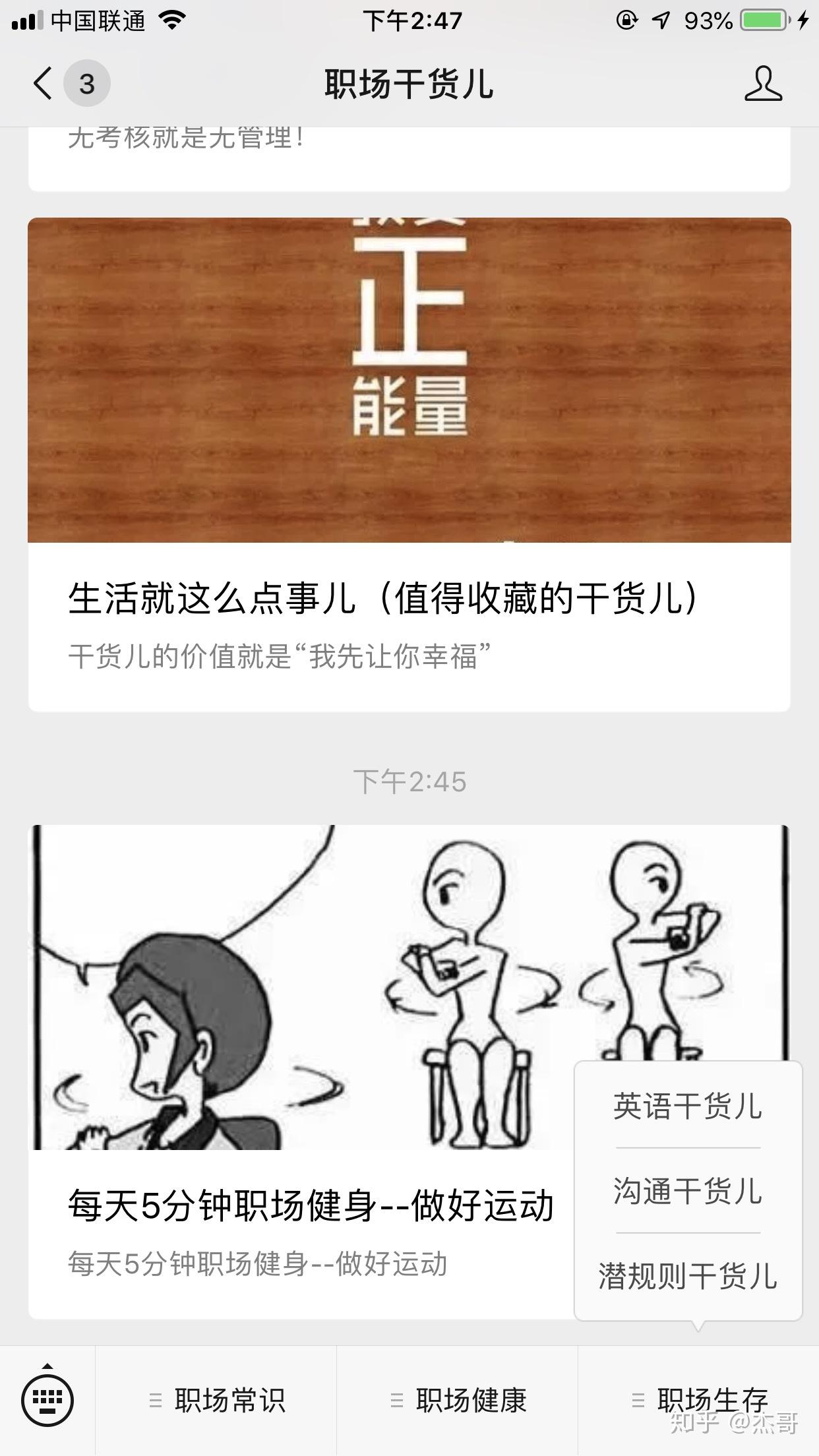
Task: Collapse the 职场生存 menu
Action: [699, 1401]
